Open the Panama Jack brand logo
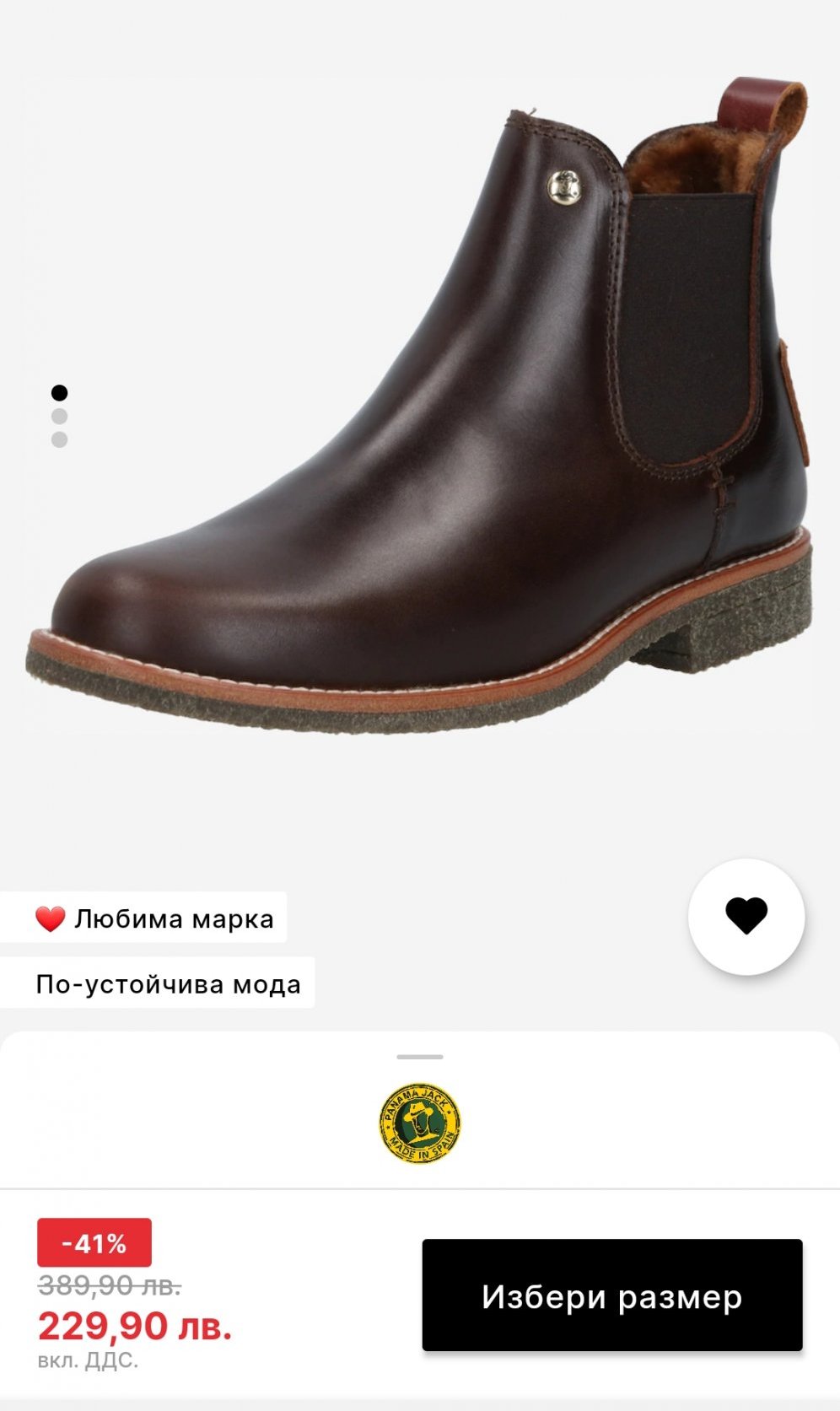 point(419,1123)
